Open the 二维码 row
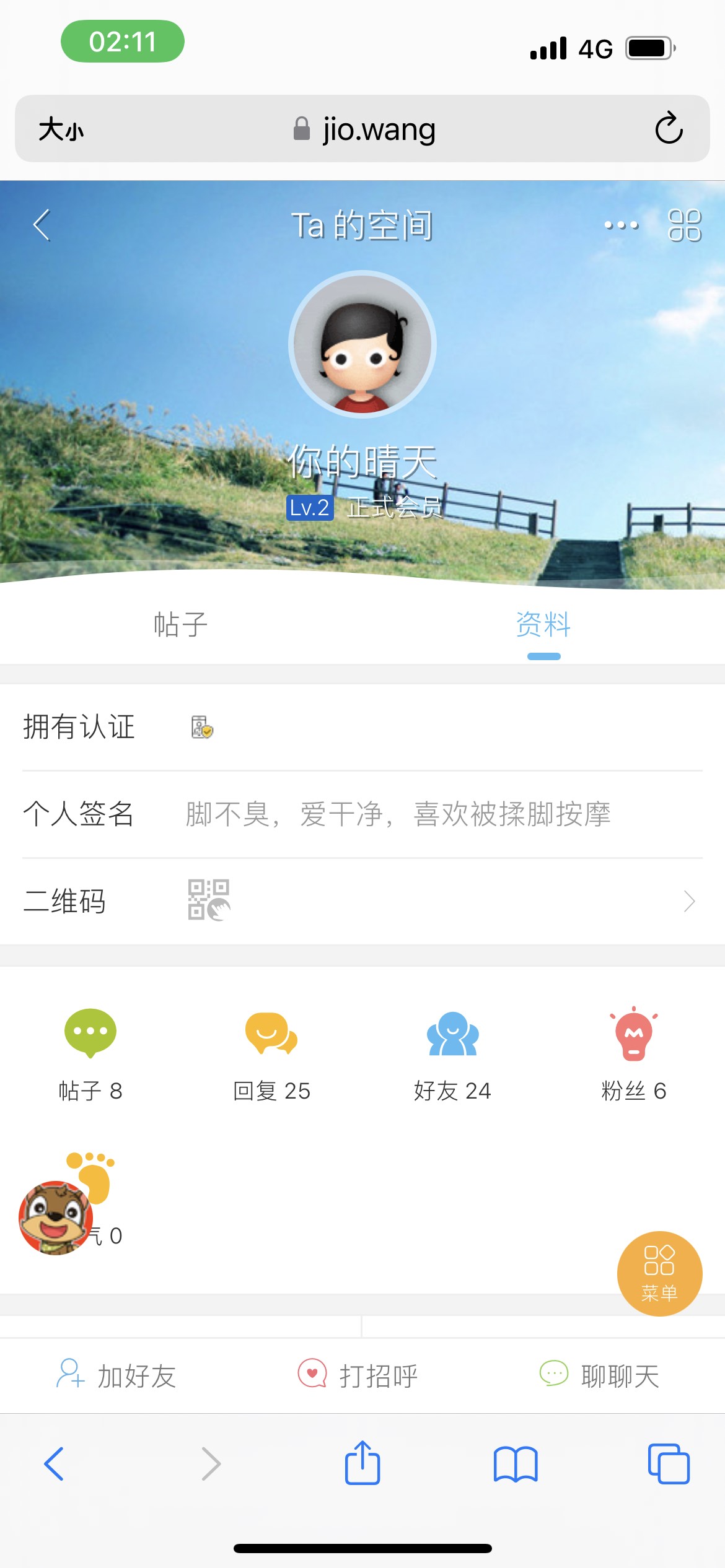The image size is (725, 1568). (x=362, y=901)
